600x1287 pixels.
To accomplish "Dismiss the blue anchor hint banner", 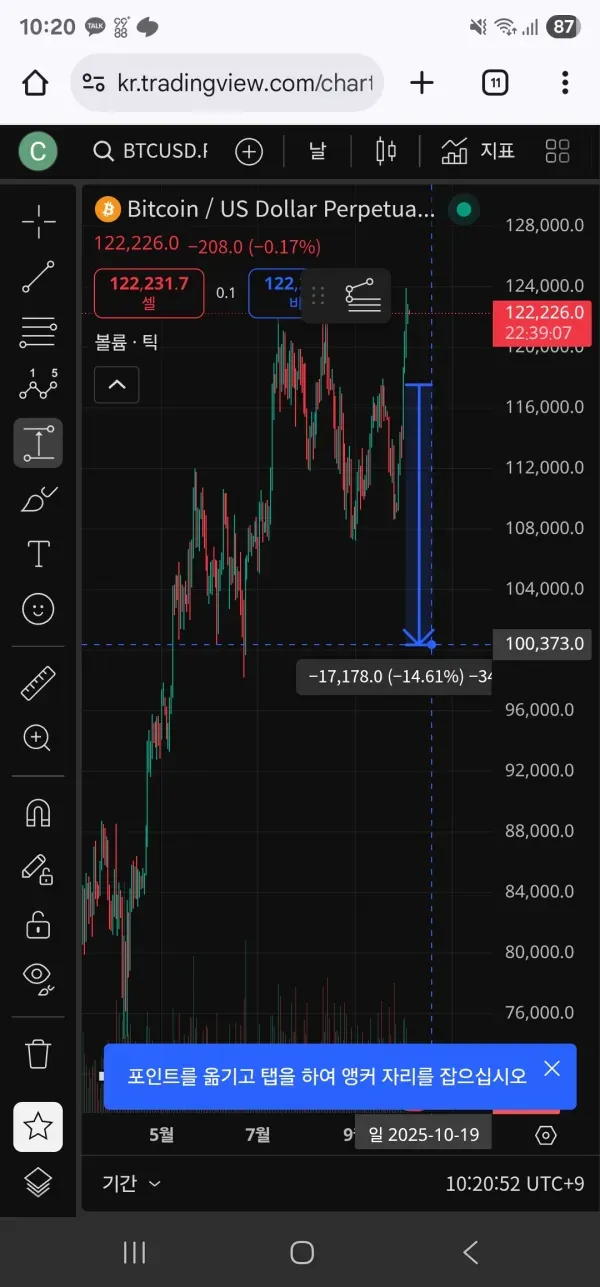I will [552, 1069].
